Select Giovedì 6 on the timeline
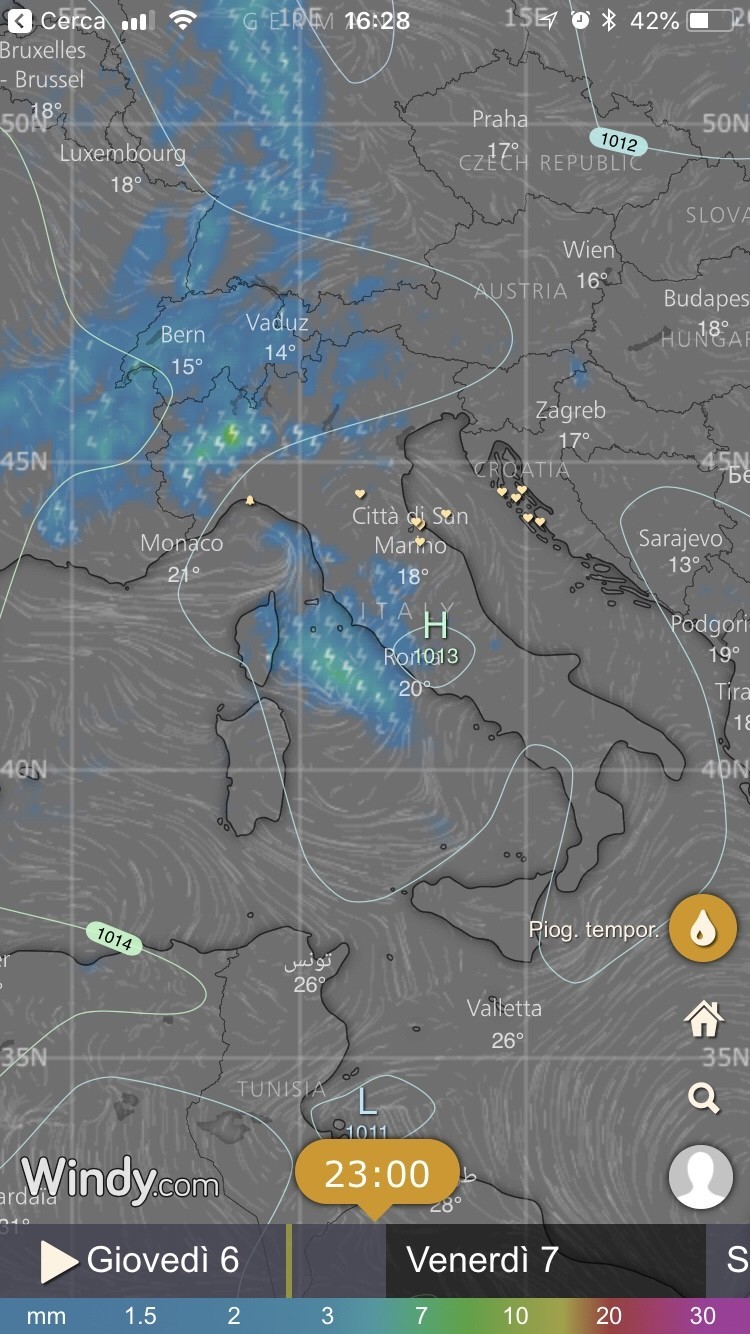 [x=163, y=1260]
